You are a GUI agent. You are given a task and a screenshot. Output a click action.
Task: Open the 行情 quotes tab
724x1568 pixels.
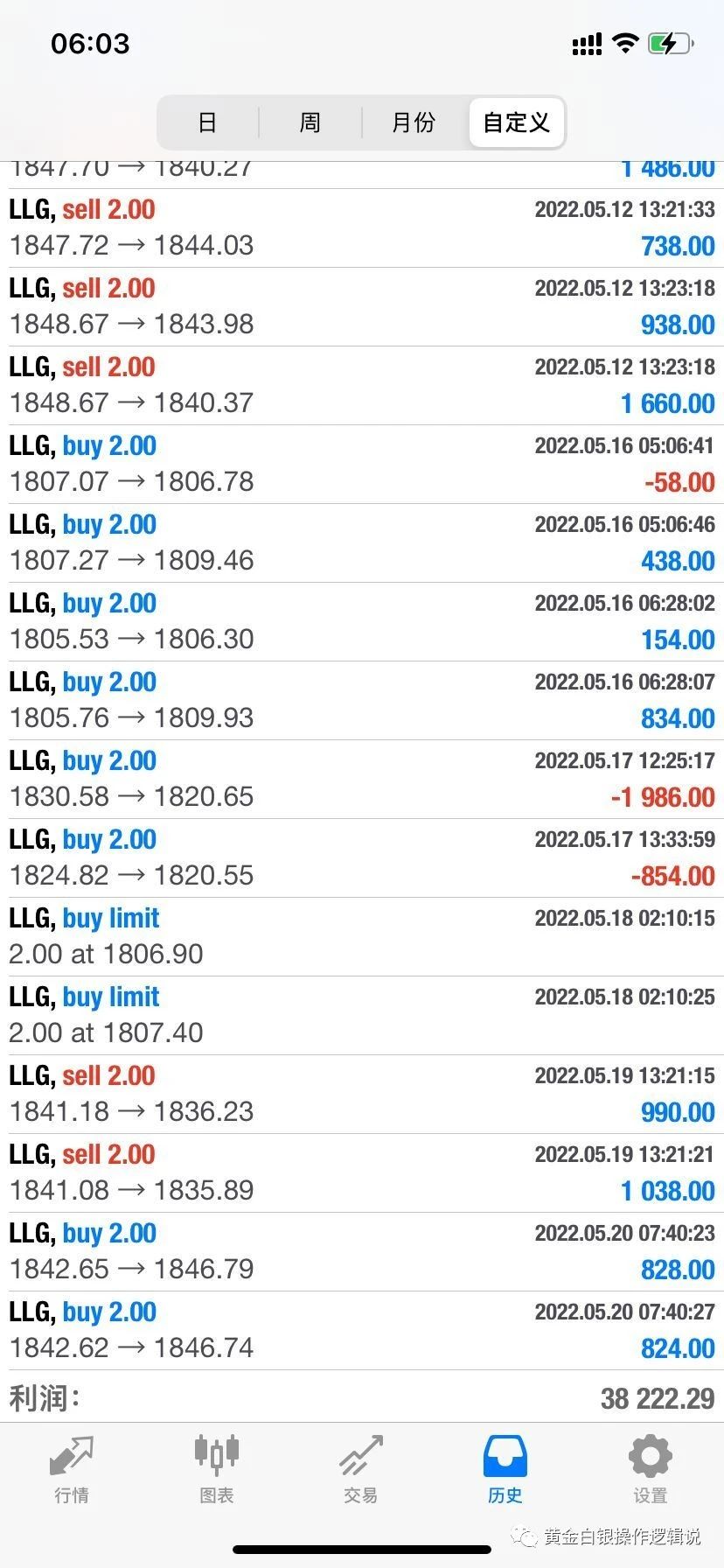click(72, 1469)
